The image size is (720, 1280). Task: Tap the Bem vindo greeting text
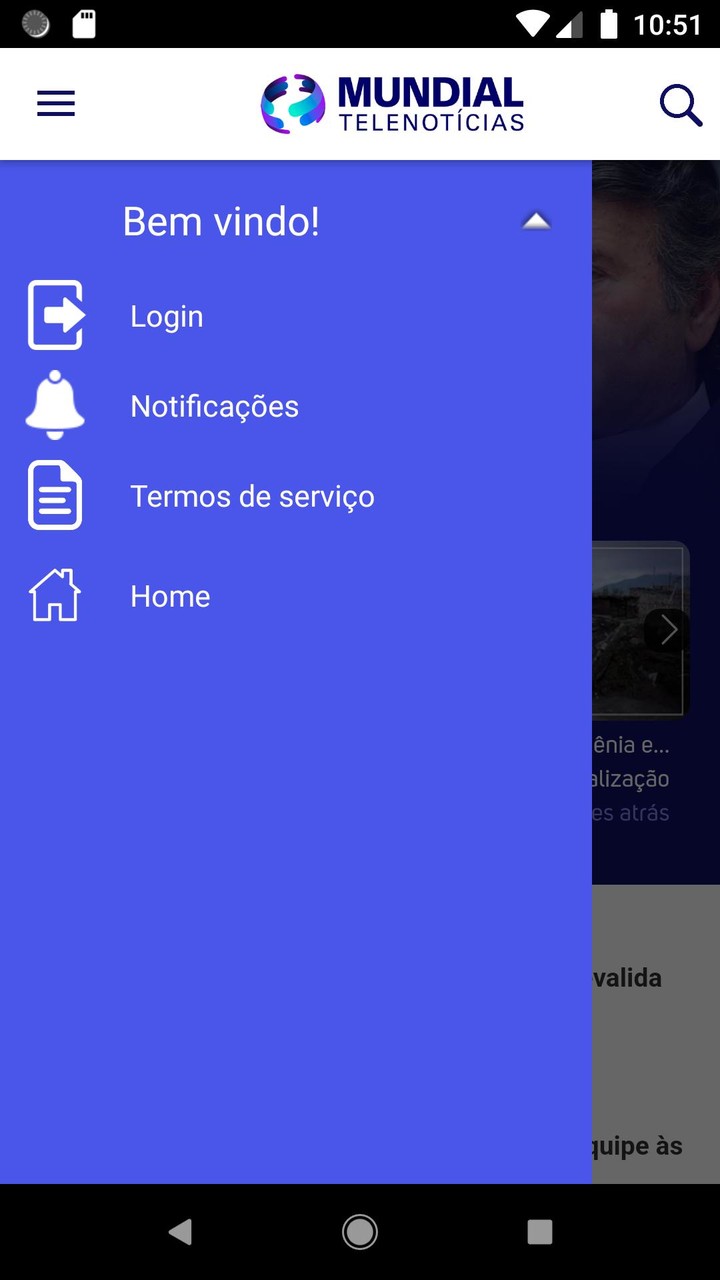pyautogui.click(x=220, y=221)
